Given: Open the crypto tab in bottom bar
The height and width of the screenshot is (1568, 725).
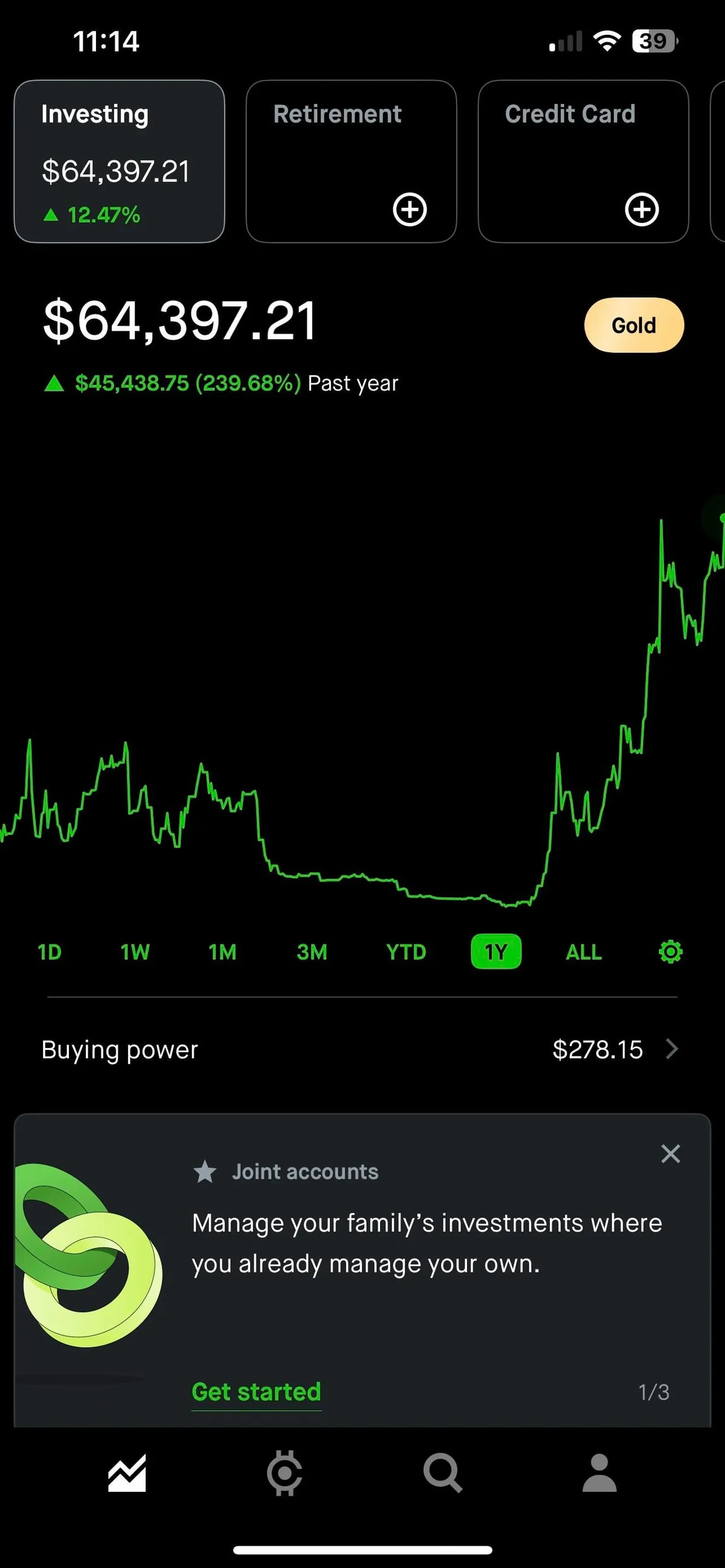Looking at the screenshot, I should click(x=285, y=1473).
